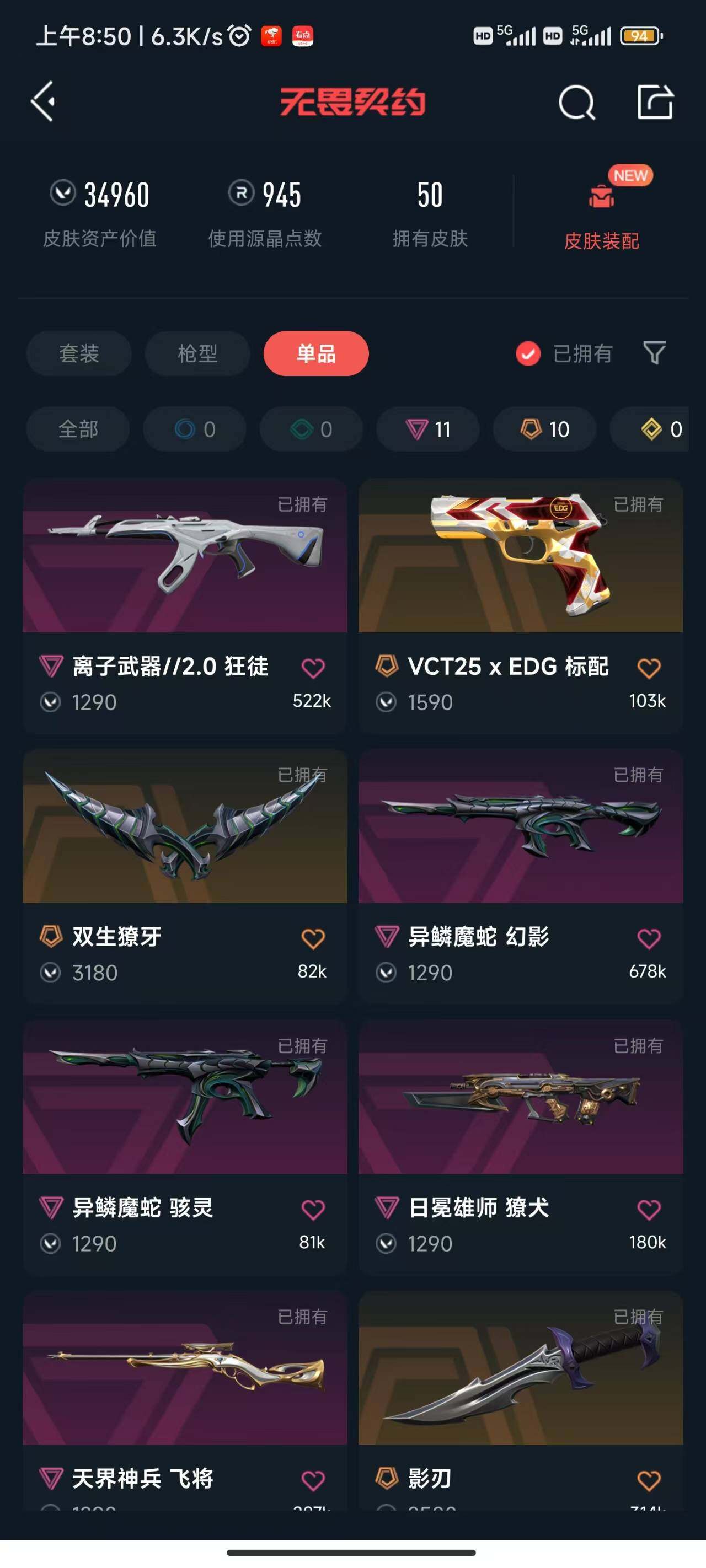Click the 全部 filter button

click(x=78, y=429)
